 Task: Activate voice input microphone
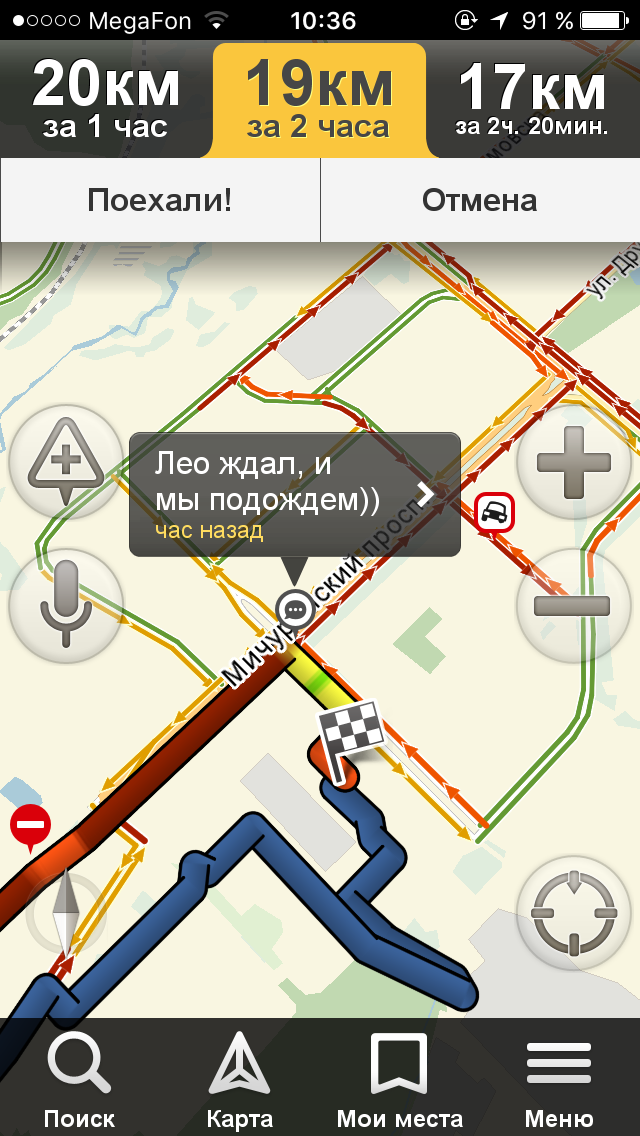point(66,605)
